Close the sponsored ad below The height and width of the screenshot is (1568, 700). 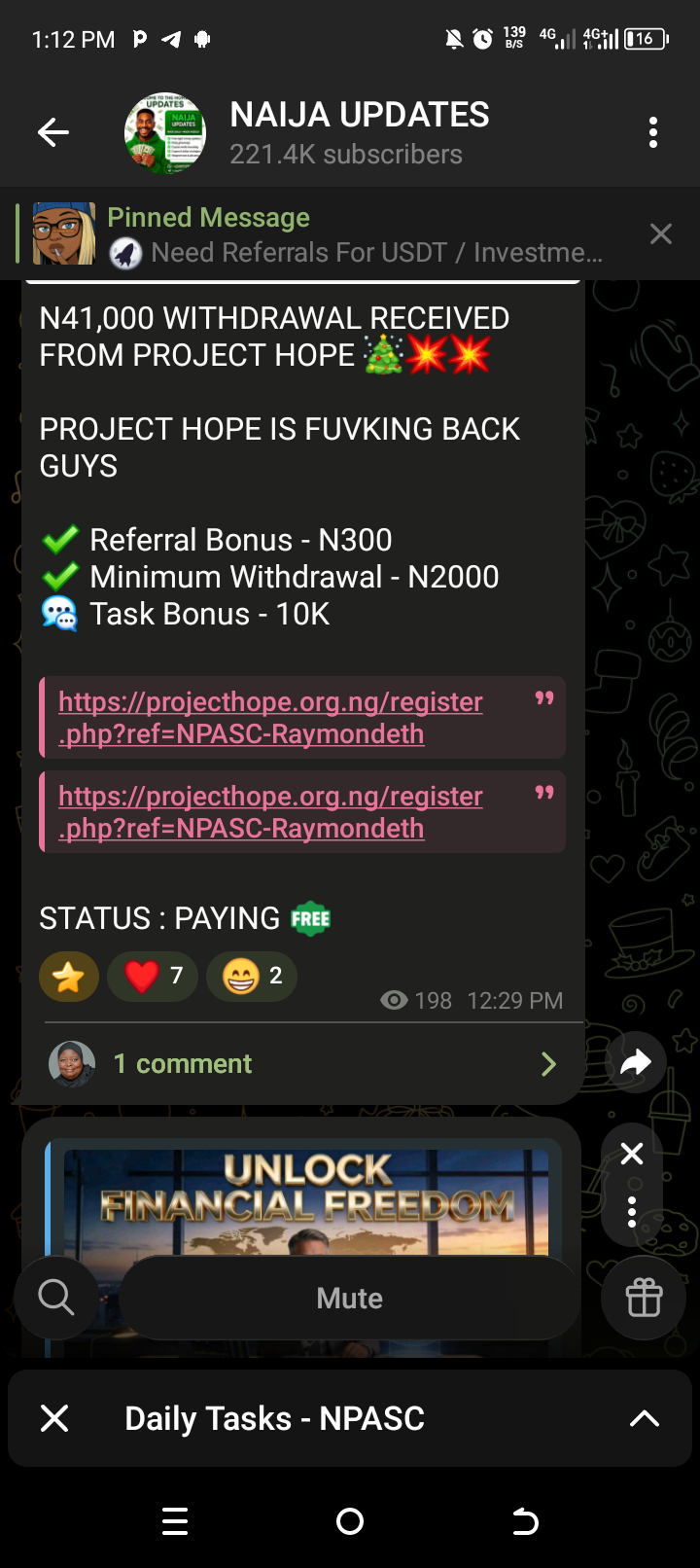coord(632,1154)
